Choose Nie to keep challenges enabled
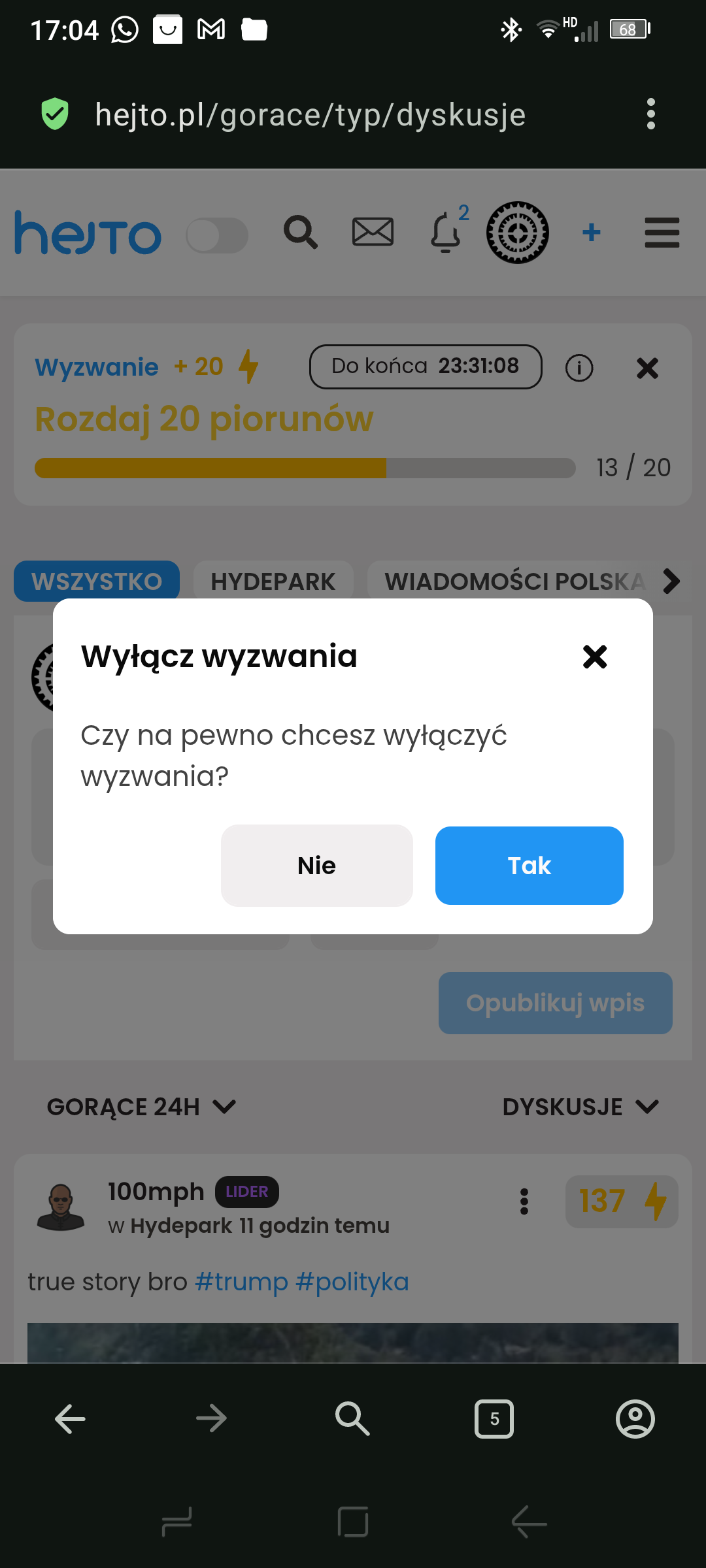The image size is (706, 1568). (x=317, y=866)
